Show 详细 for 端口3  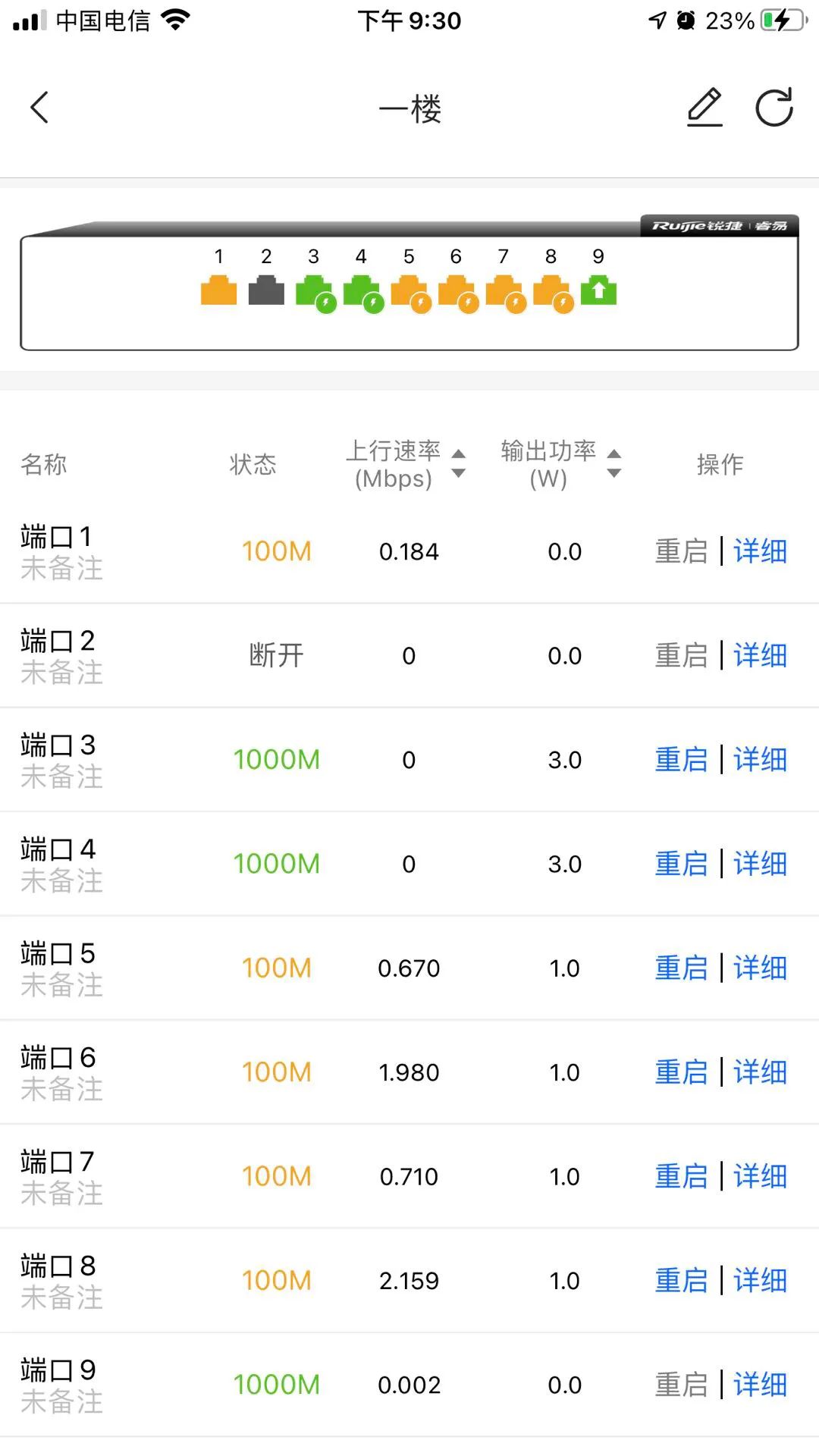tap(760, 759)
